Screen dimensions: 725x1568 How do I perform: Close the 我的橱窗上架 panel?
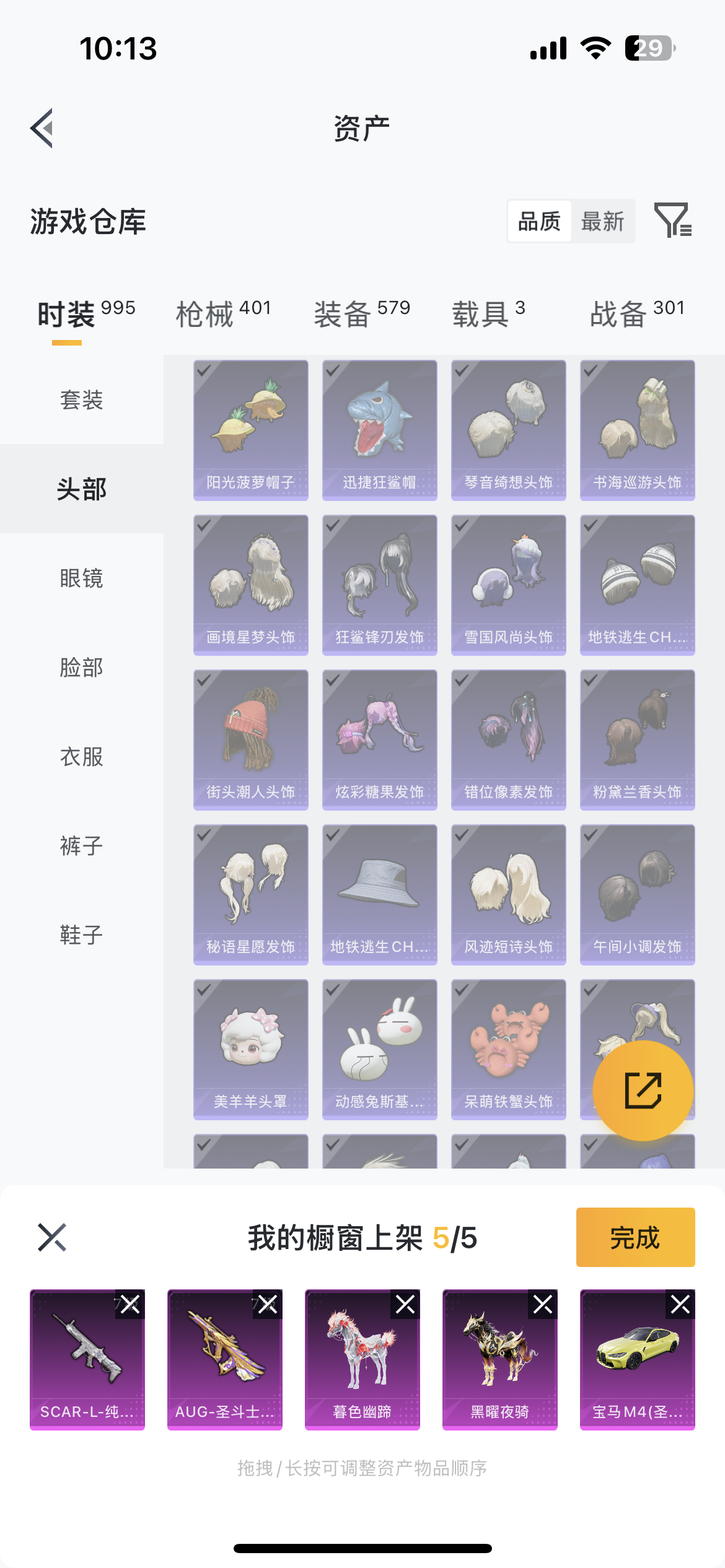coord(52,1237)
